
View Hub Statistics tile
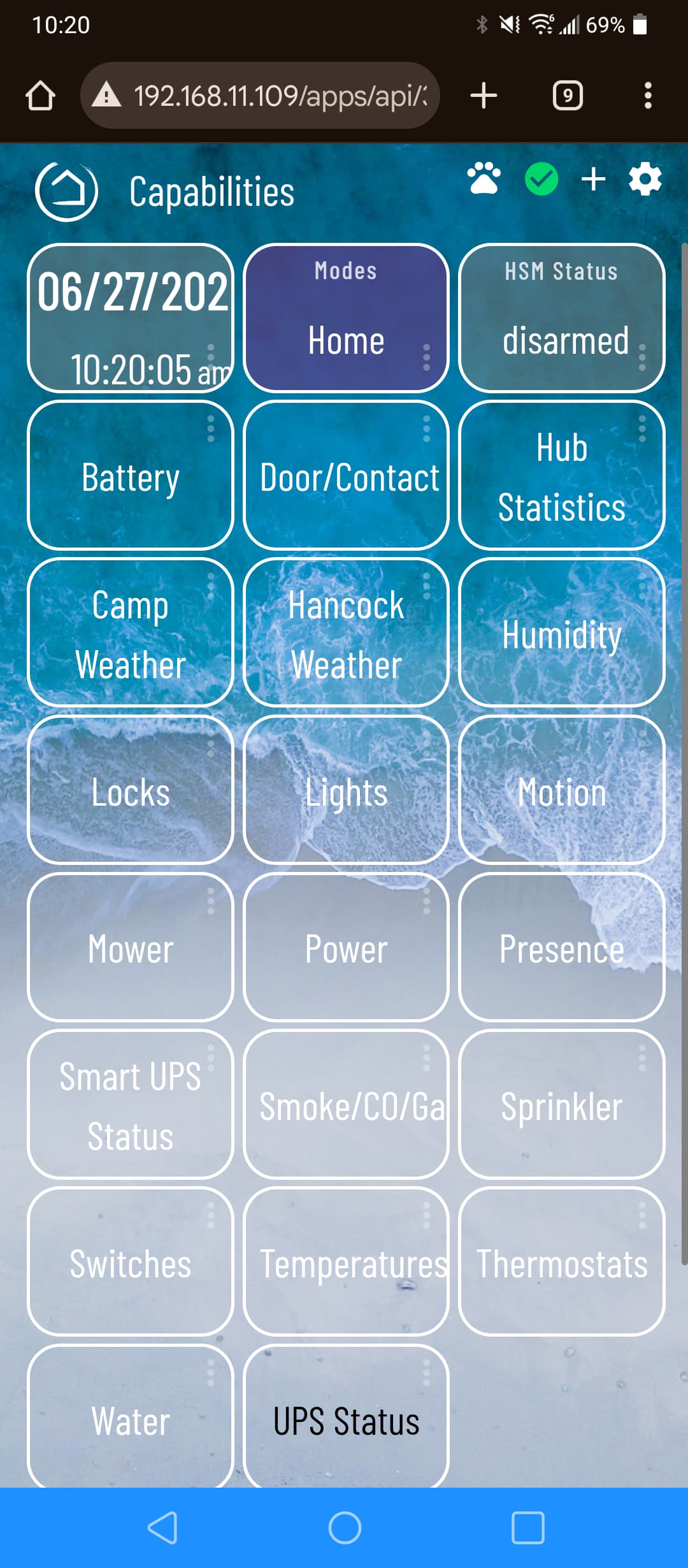[561, 475]
